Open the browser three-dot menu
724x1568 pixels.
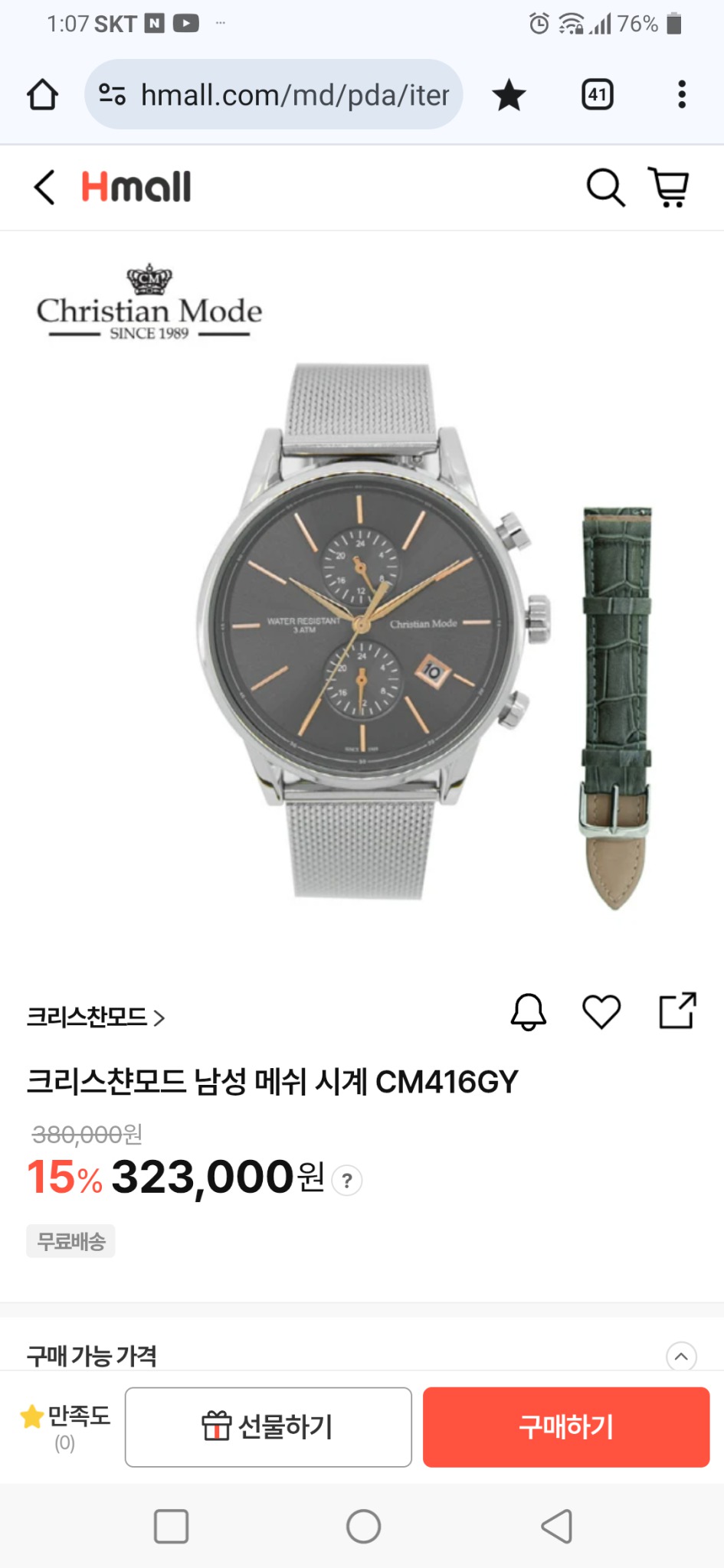click(x=681, y=94)
